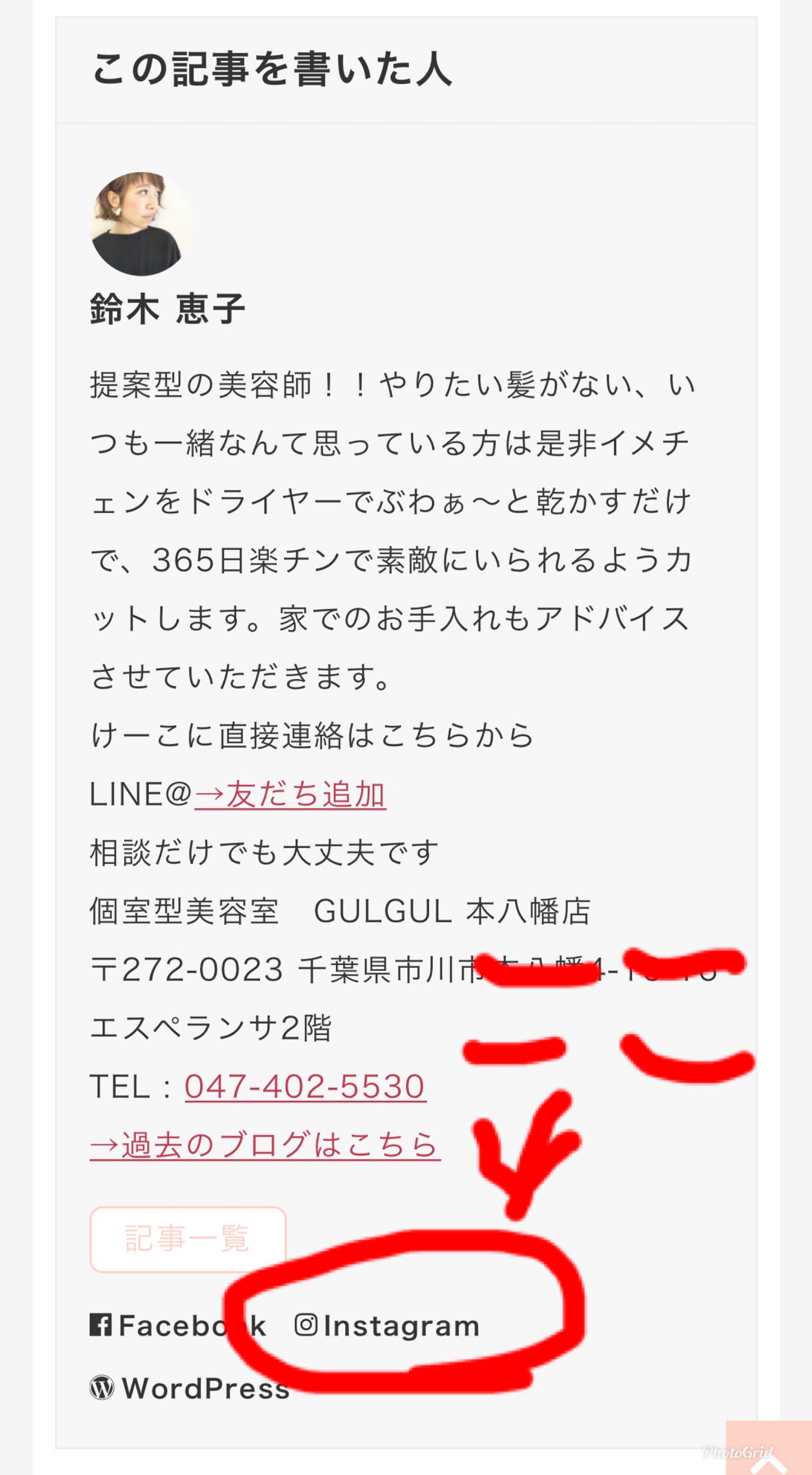Image resolution: width=812 pixels, height=1475 pixels.
Task: Open the 過去のブログはこちら link
Action: pos(265,1145)
